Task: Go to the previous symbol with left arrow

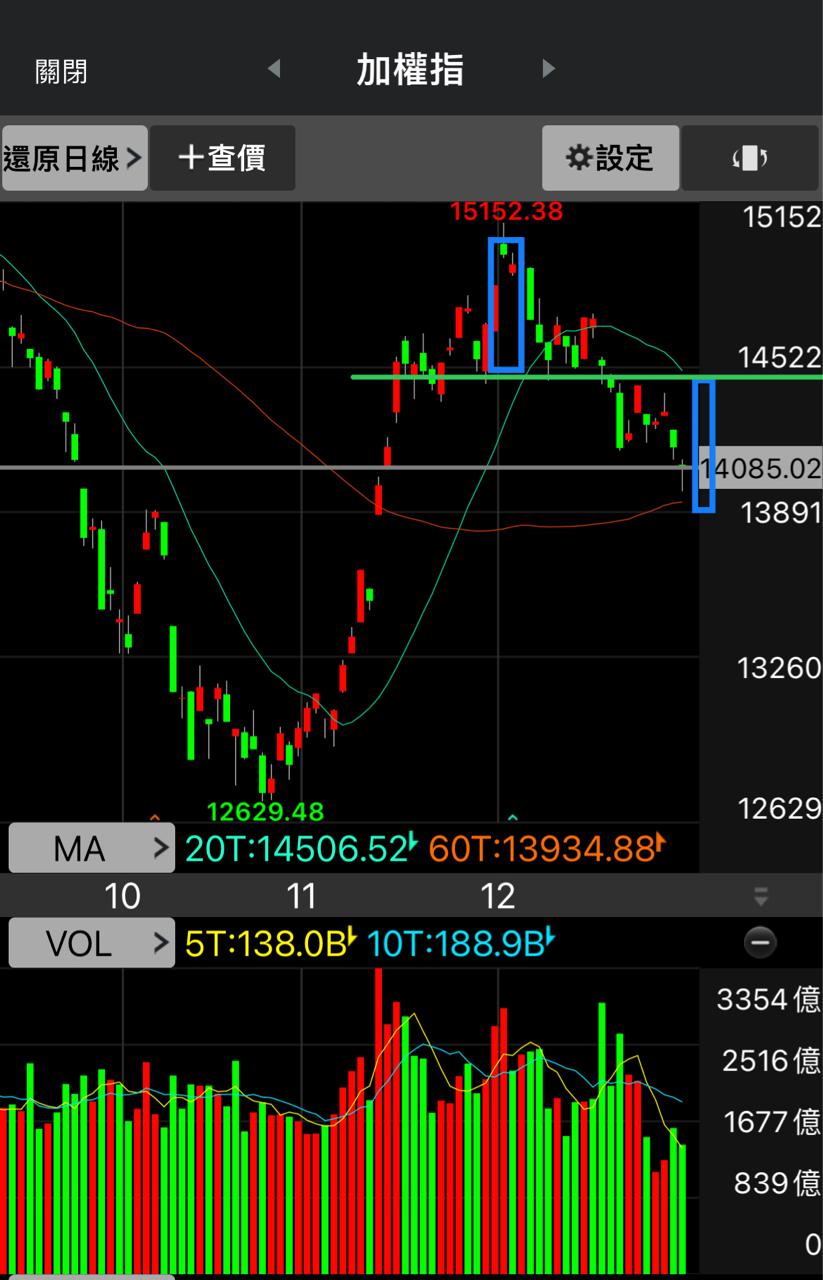Action: (273, 69)
